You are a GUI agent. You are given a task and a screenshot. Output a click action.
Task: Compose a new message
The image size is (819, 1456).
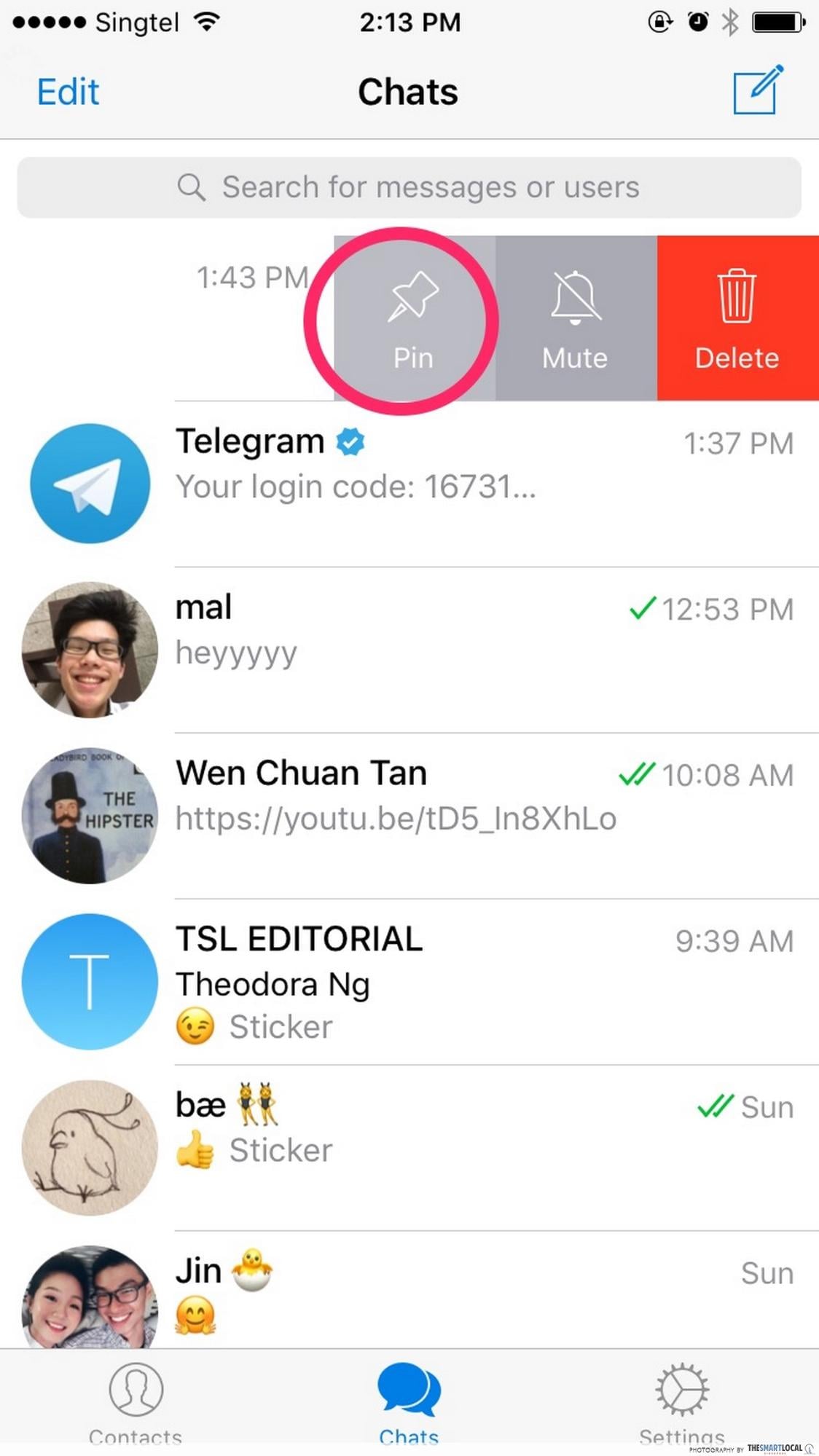pyautogui.click(x=758, y=90)
